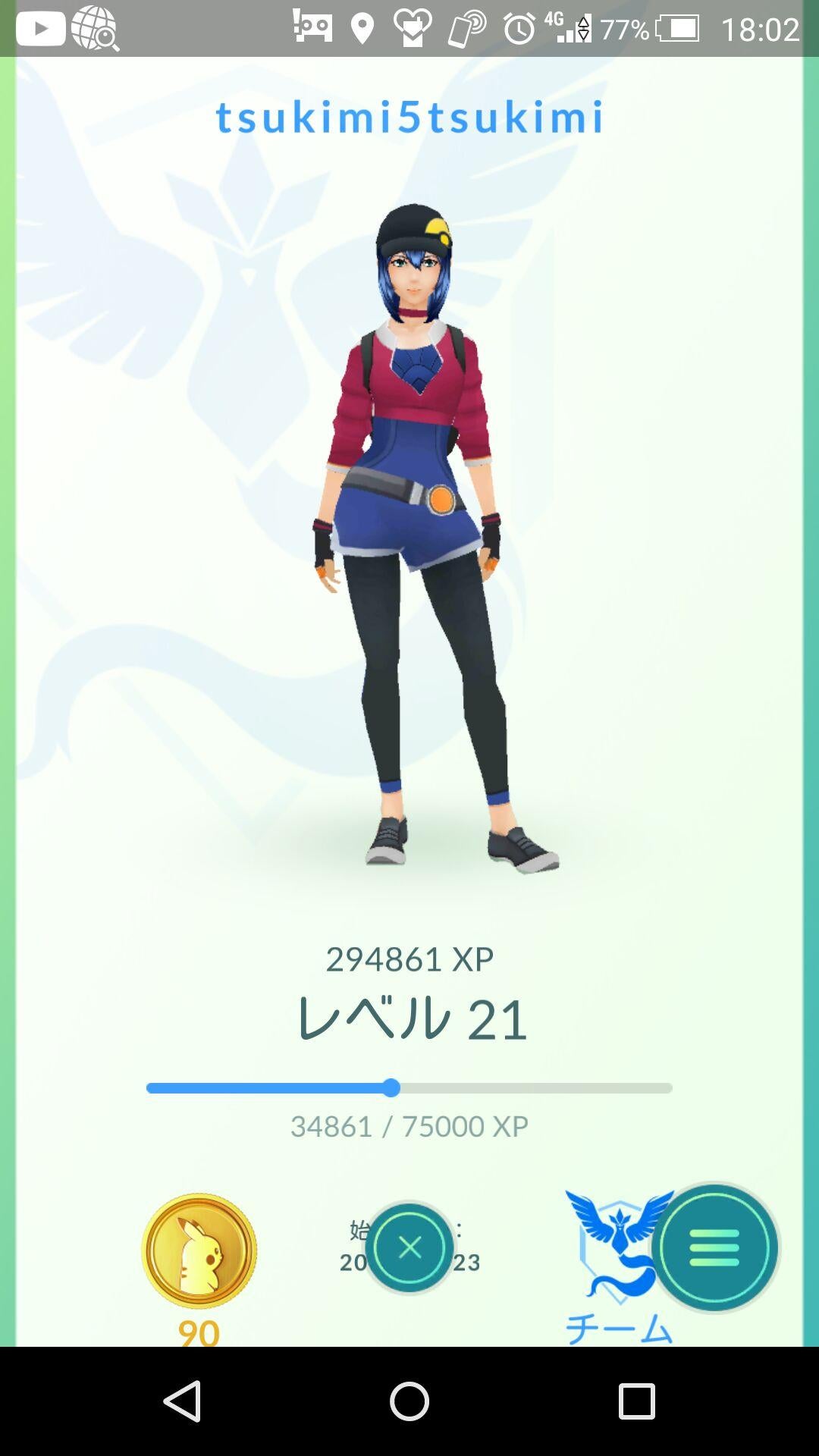Screen dimensions: 819x1456
Task: Open the Pikachu gold coin balance
Action: [199, 1250]
